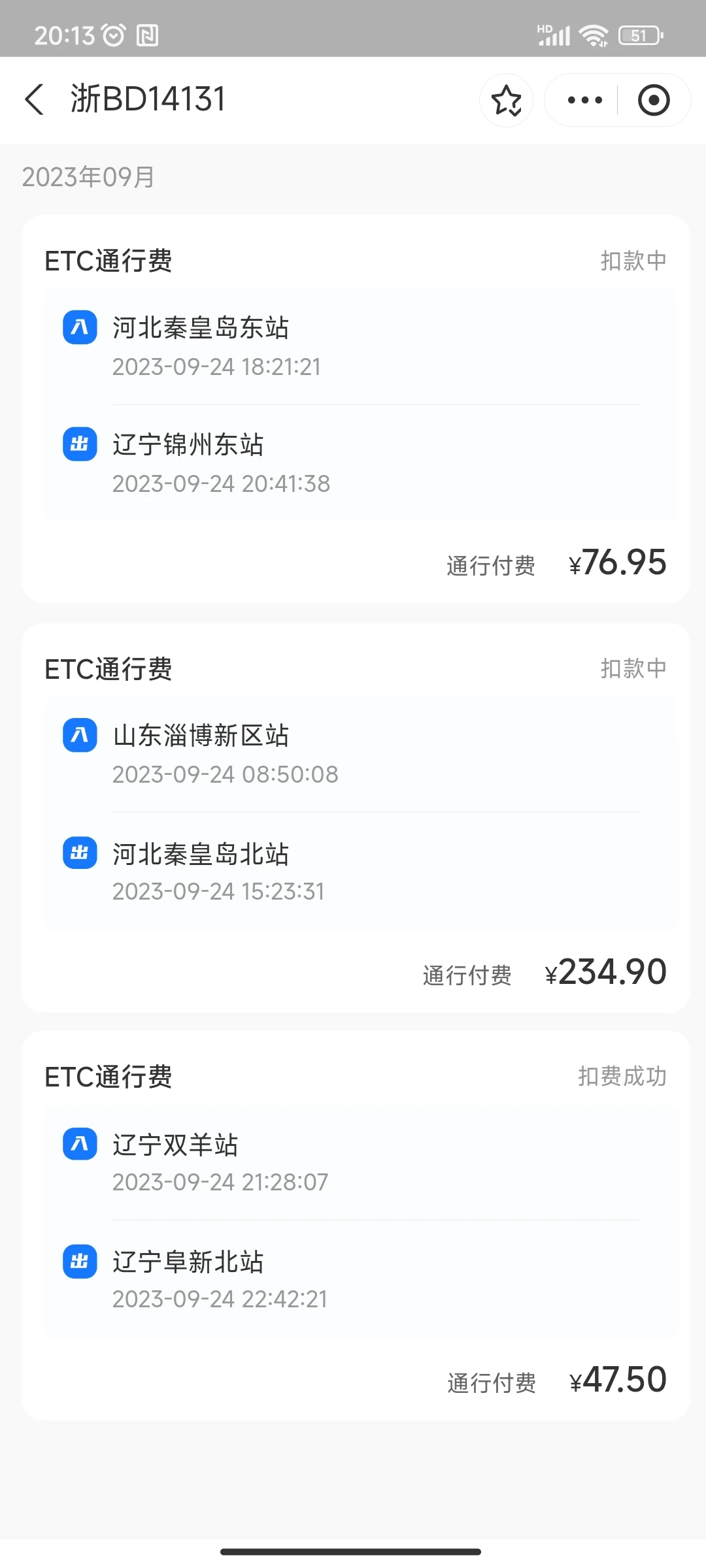706x1568 pixels.
Task: Open the ¥76.95 ETC toll record
Action: 356,409
